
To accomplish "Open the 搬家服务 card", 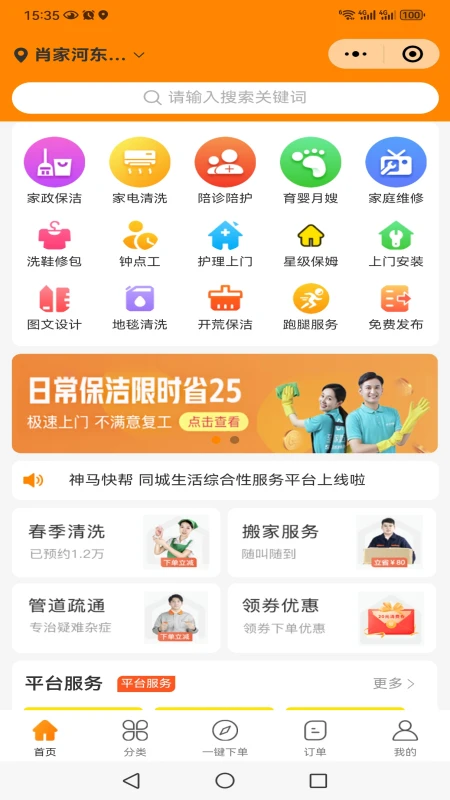I will 332,542.
